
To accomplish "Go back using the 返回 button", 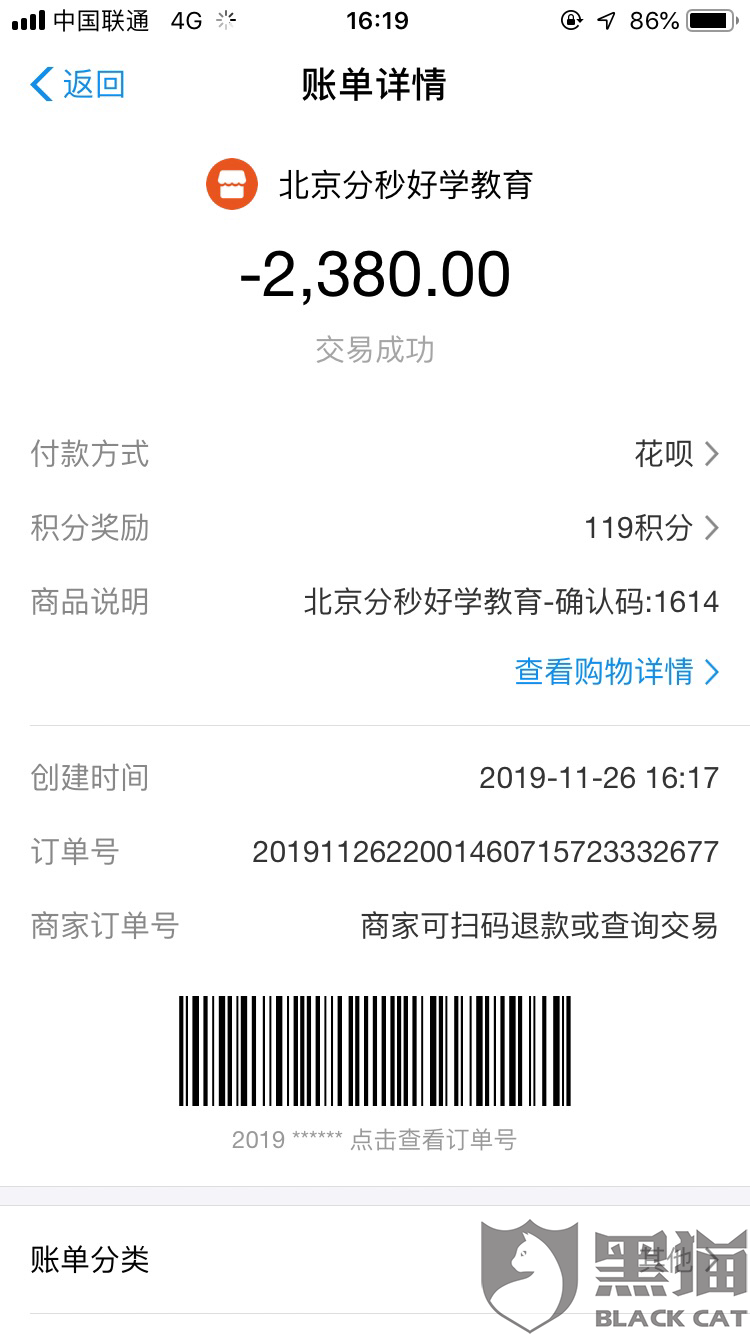I will 78,84.
